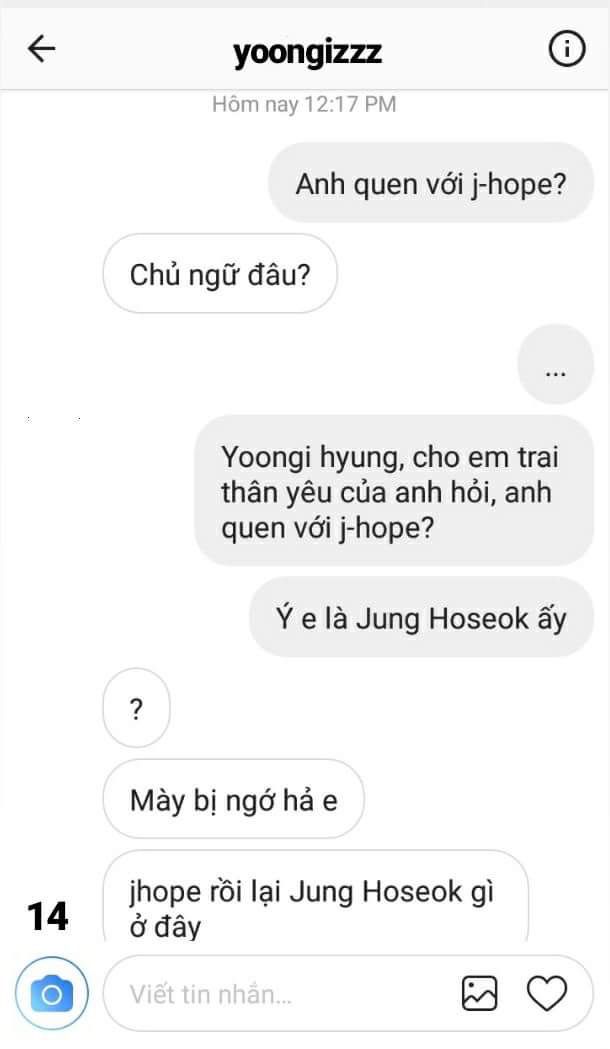Screen dimensions: 610x1049
Task: Focus the "Viết tin nhắn..." message field
Action: (280, 995)
